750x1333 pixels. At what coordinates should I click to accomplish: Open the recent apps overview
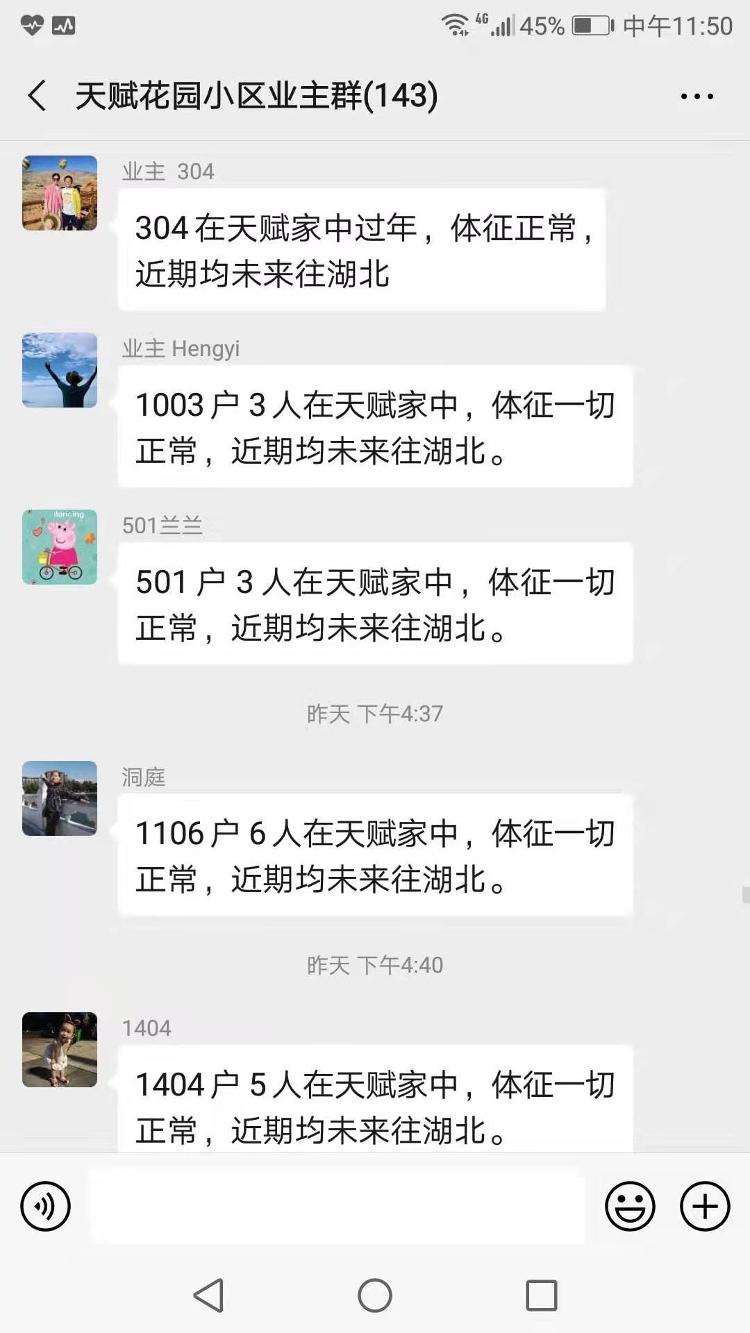(x=541, y=1296)
